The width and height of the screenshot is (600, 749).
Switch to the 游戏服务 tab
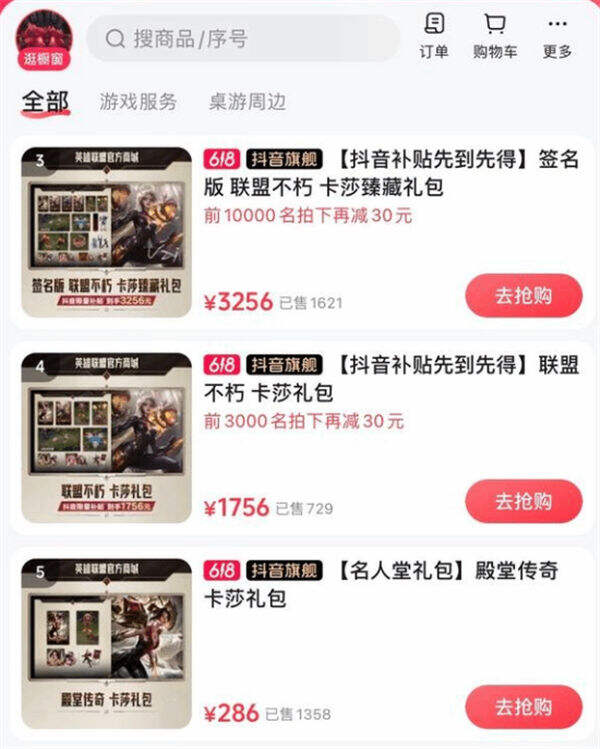138,101
